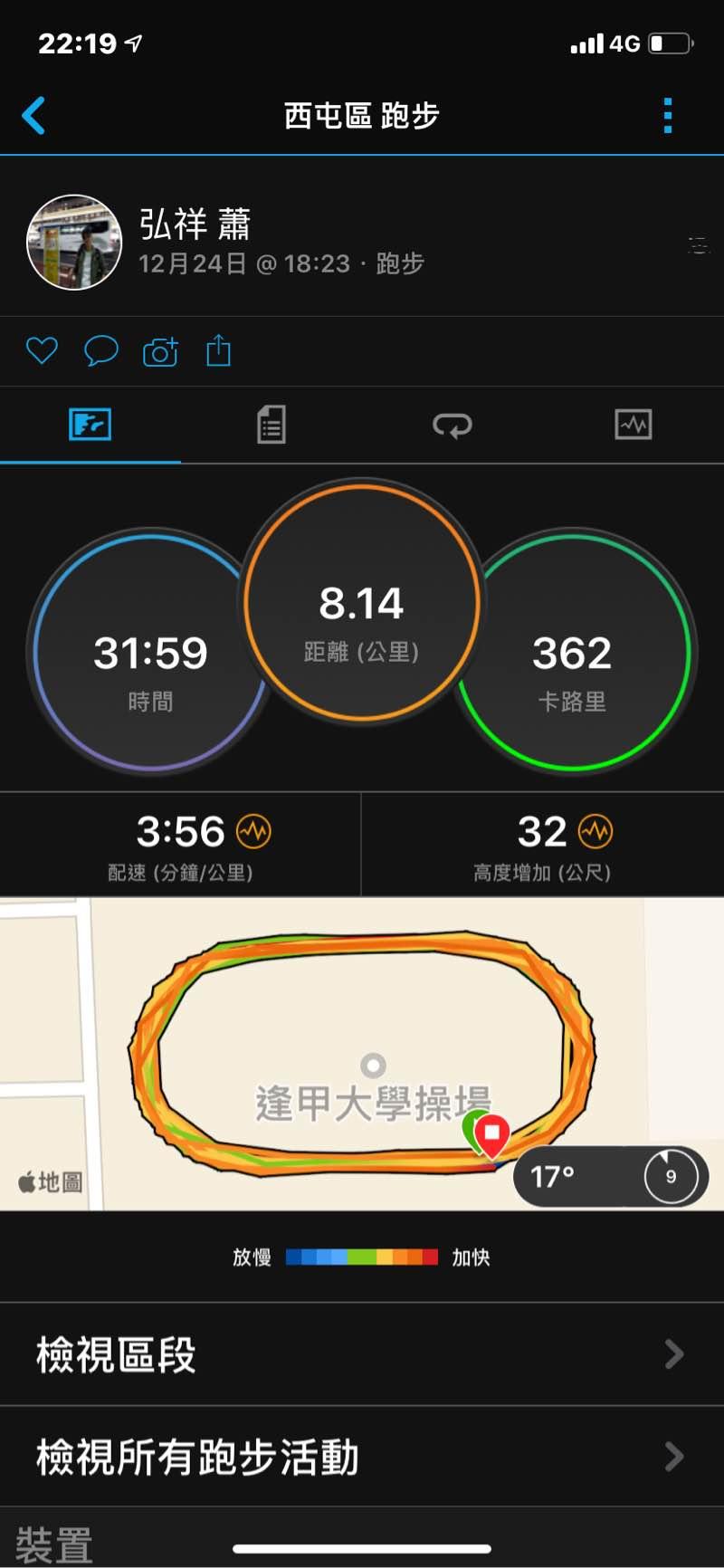Like this running activity
The height and width of the screenshot is (1568, 724).
pos(42,350)
